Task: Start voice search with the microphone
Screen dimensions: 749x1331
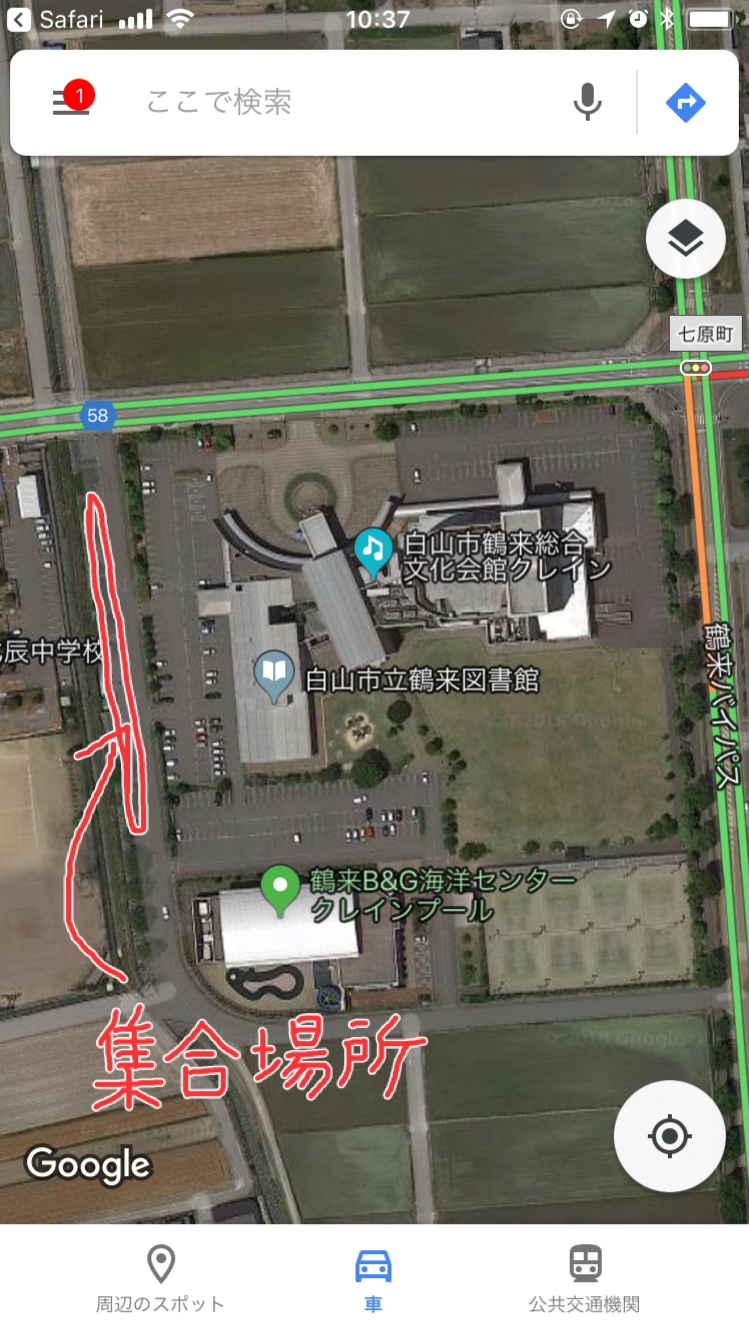Action: 588,102
